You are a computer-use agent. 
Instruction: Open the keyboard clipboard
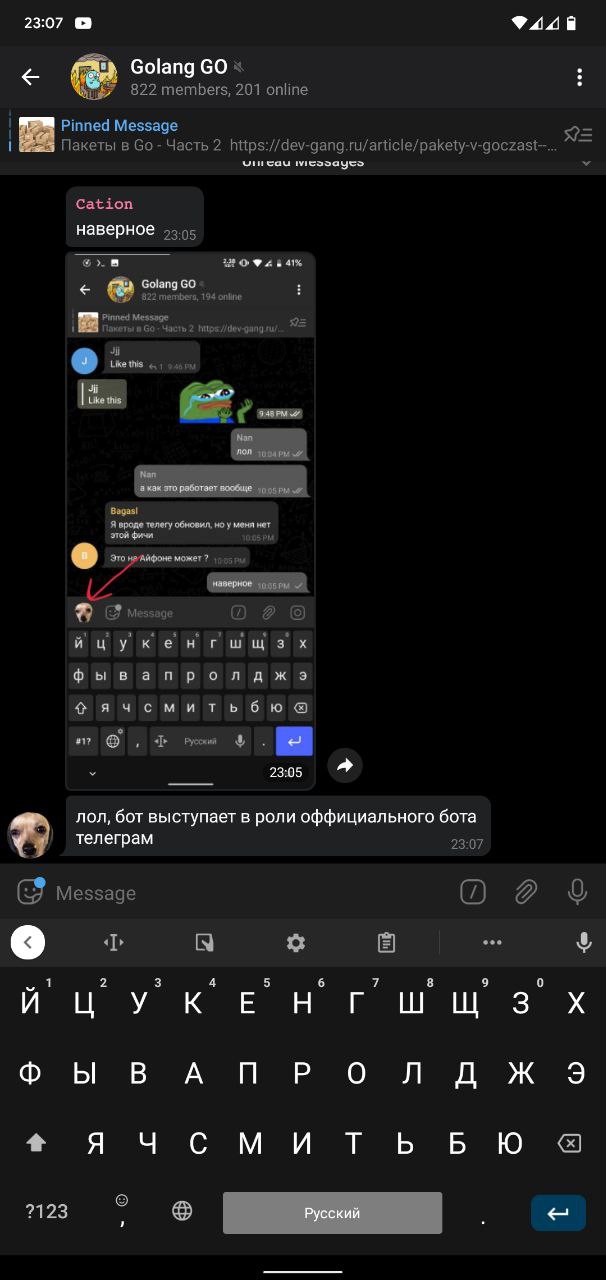pos(387,942)
